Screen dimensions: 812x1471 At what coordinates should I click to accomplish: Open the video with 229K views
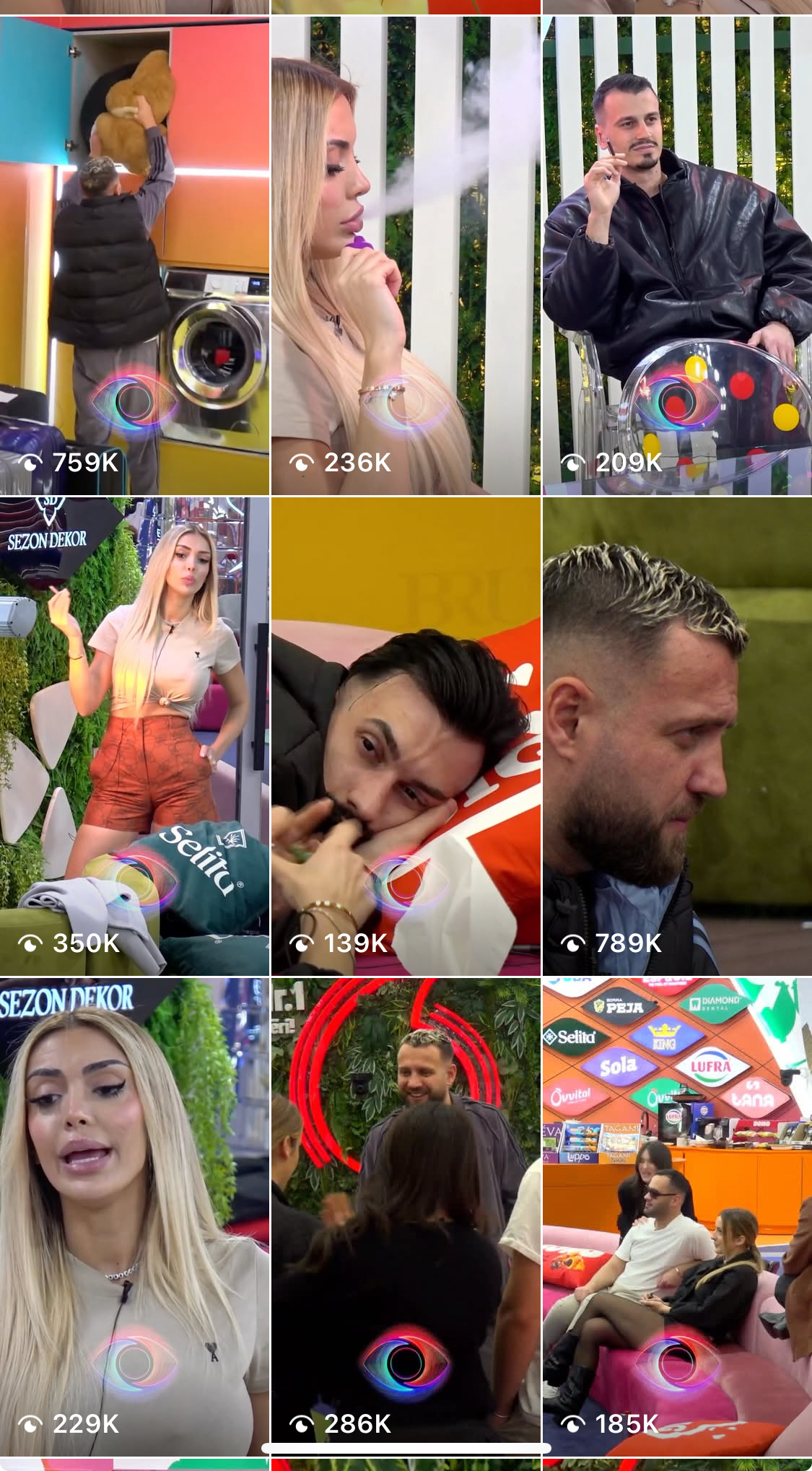[x=134, y=1217]
